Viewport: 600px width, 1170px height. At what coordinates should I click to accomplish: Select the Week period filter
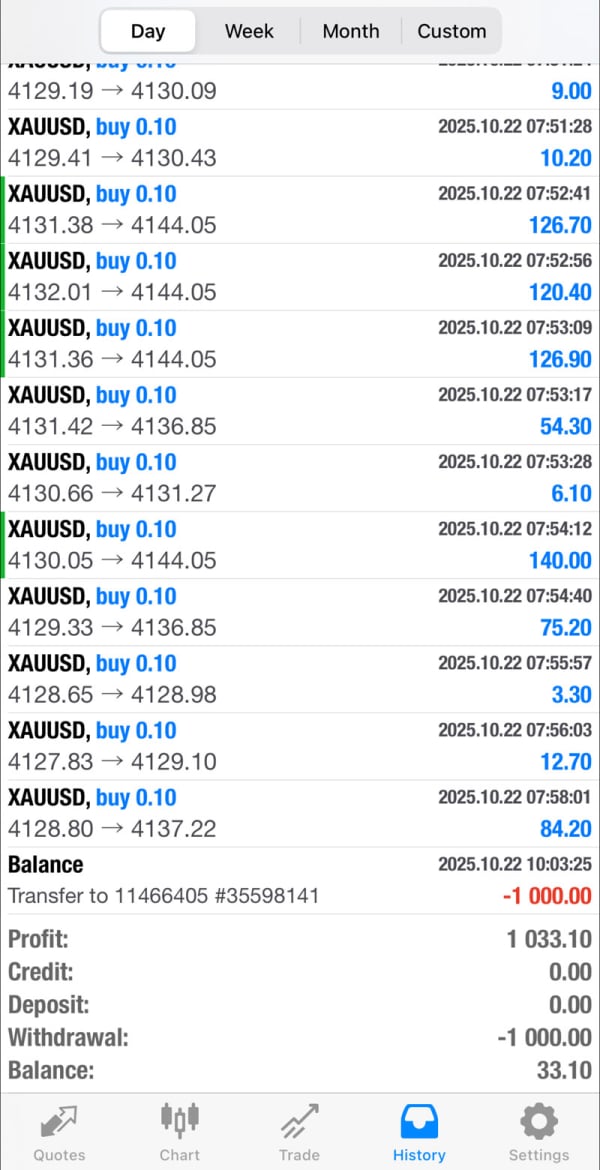pyautogui.click(x=249, y=31)
